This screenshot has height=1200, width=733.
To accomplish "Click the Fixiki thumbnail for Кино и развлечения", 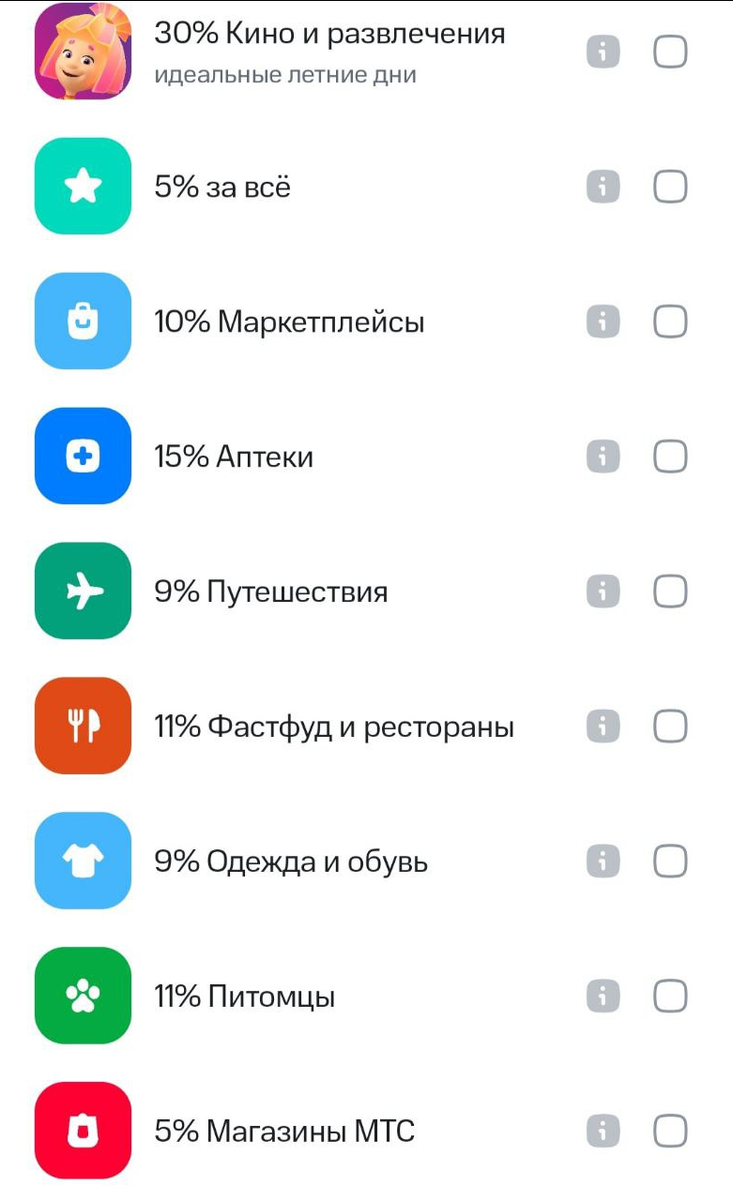I will click(82, 52).
